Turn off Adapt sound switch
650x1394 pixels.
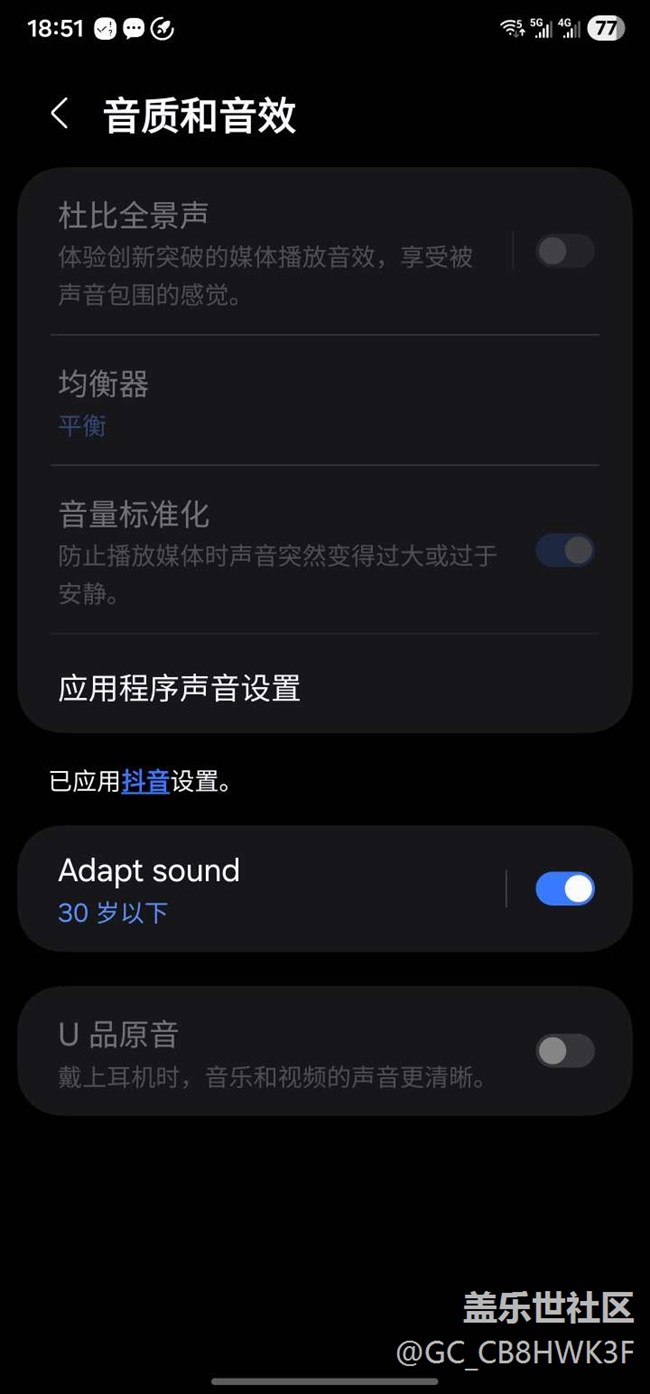point(565,889)
